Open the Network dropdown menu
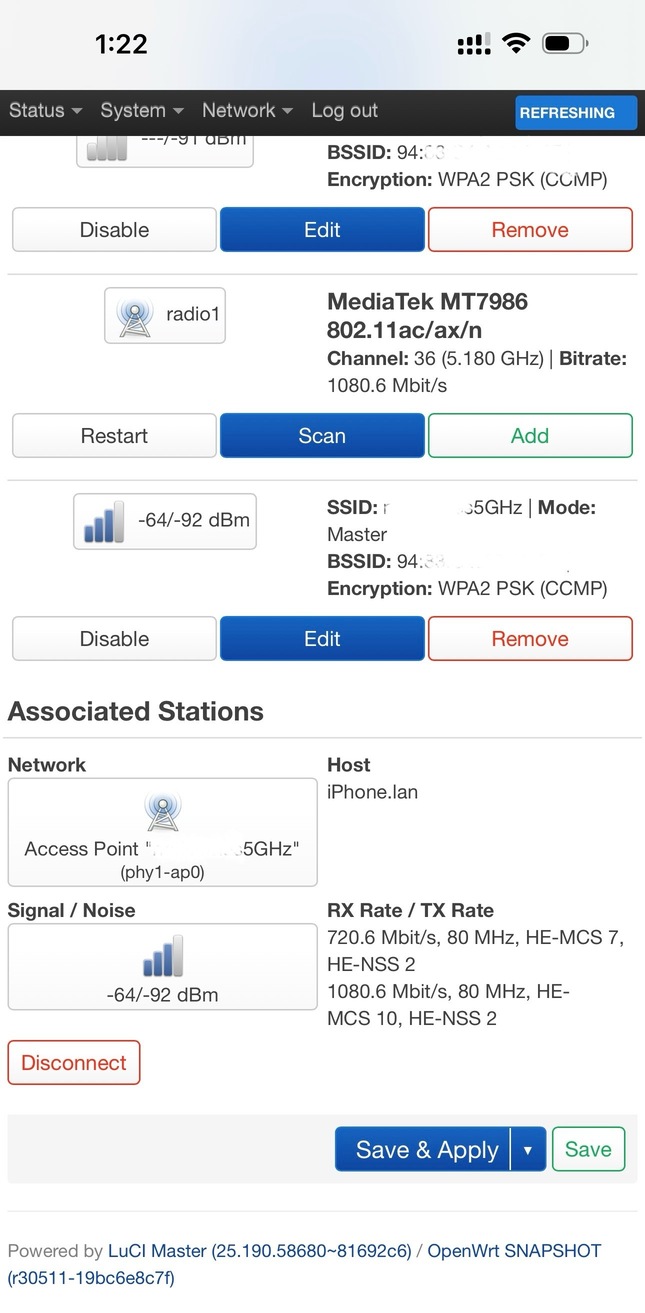645x1313 pixels. point(247,110)
